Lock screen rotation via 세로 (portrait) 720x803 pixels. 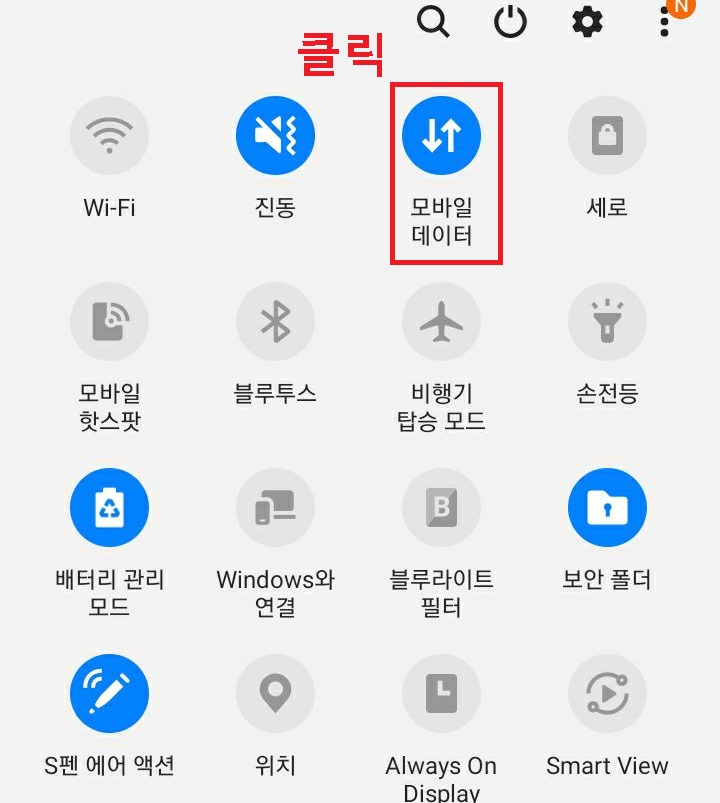pos(608,135)
